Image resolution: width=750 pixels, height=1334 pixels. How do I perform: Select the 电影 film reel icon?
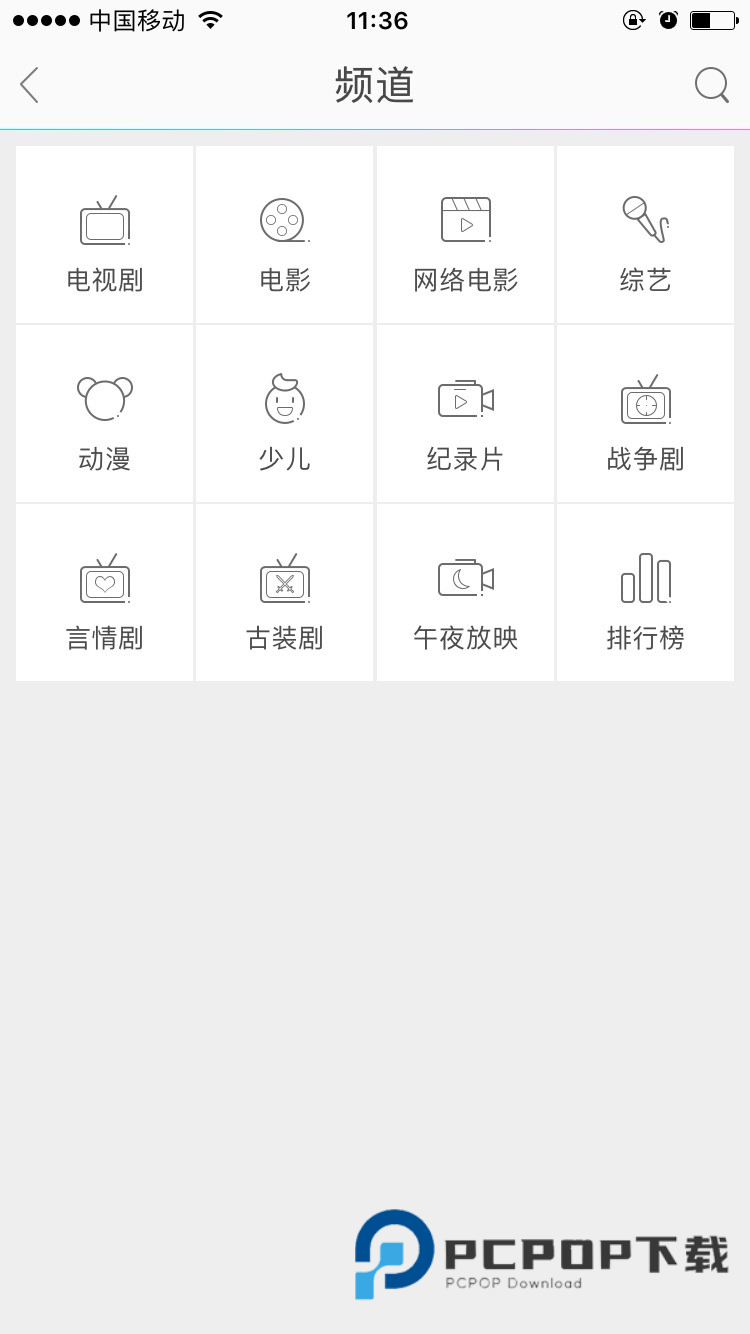284,221
